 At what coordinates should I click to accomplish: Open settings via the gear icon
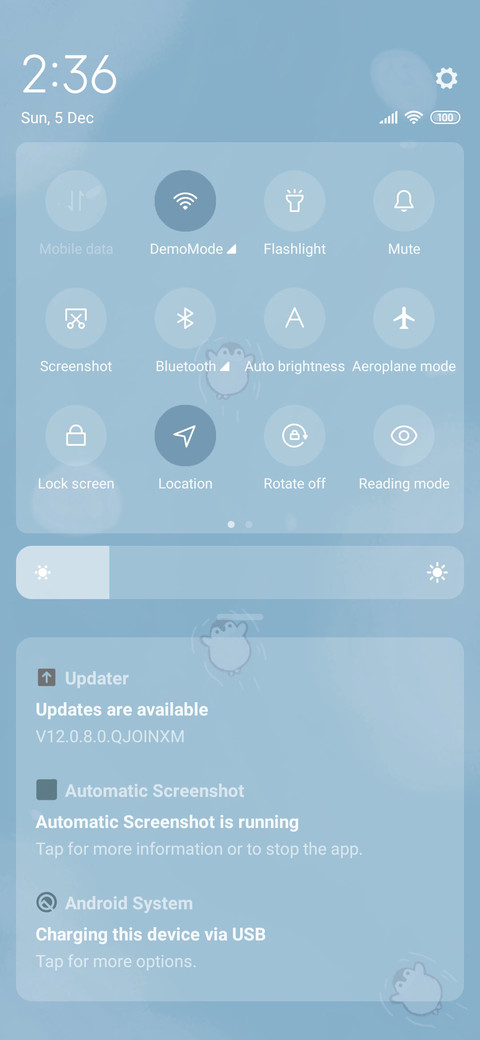click(x=446, y=78)
